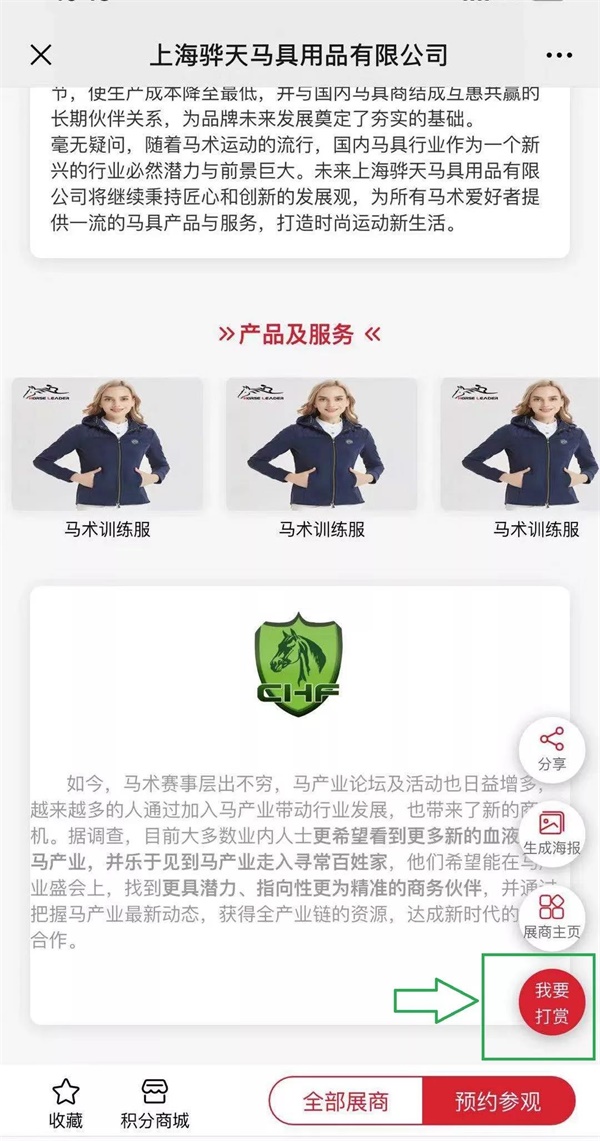Add to favorites with 收藏

65,1103
